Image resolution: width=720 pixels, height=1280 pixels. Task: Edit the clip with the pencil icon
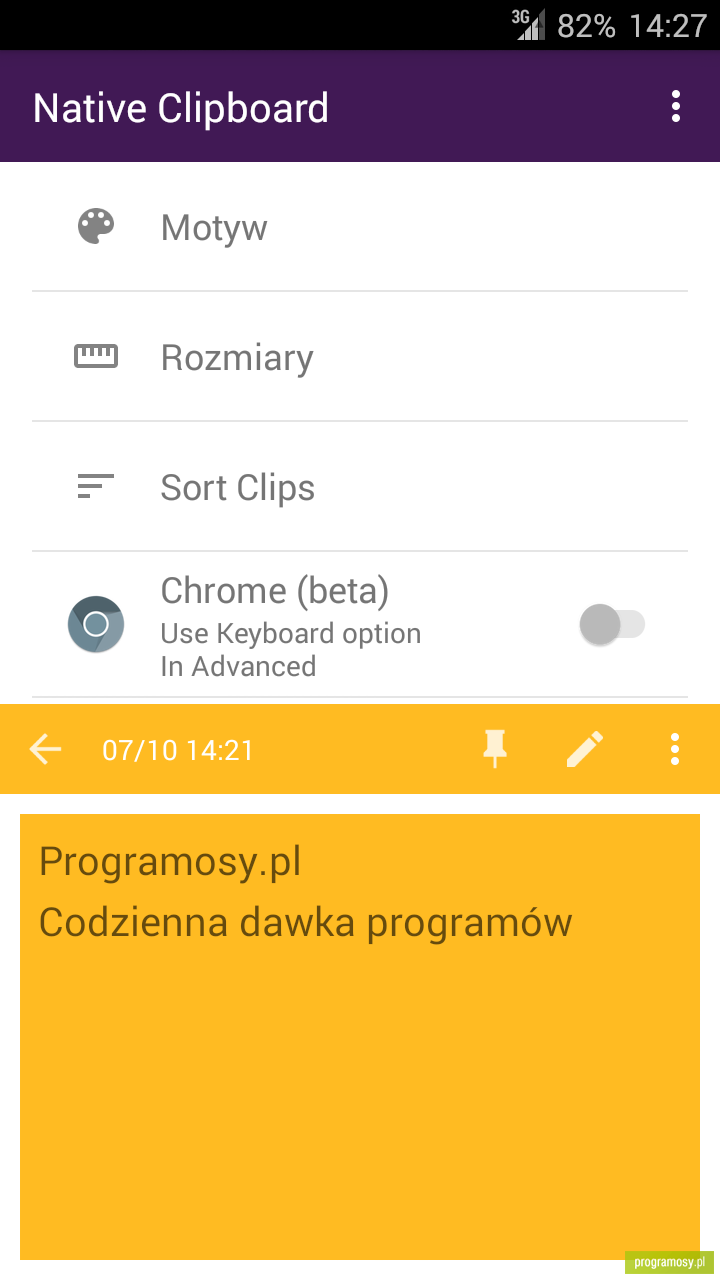(585, 749)
